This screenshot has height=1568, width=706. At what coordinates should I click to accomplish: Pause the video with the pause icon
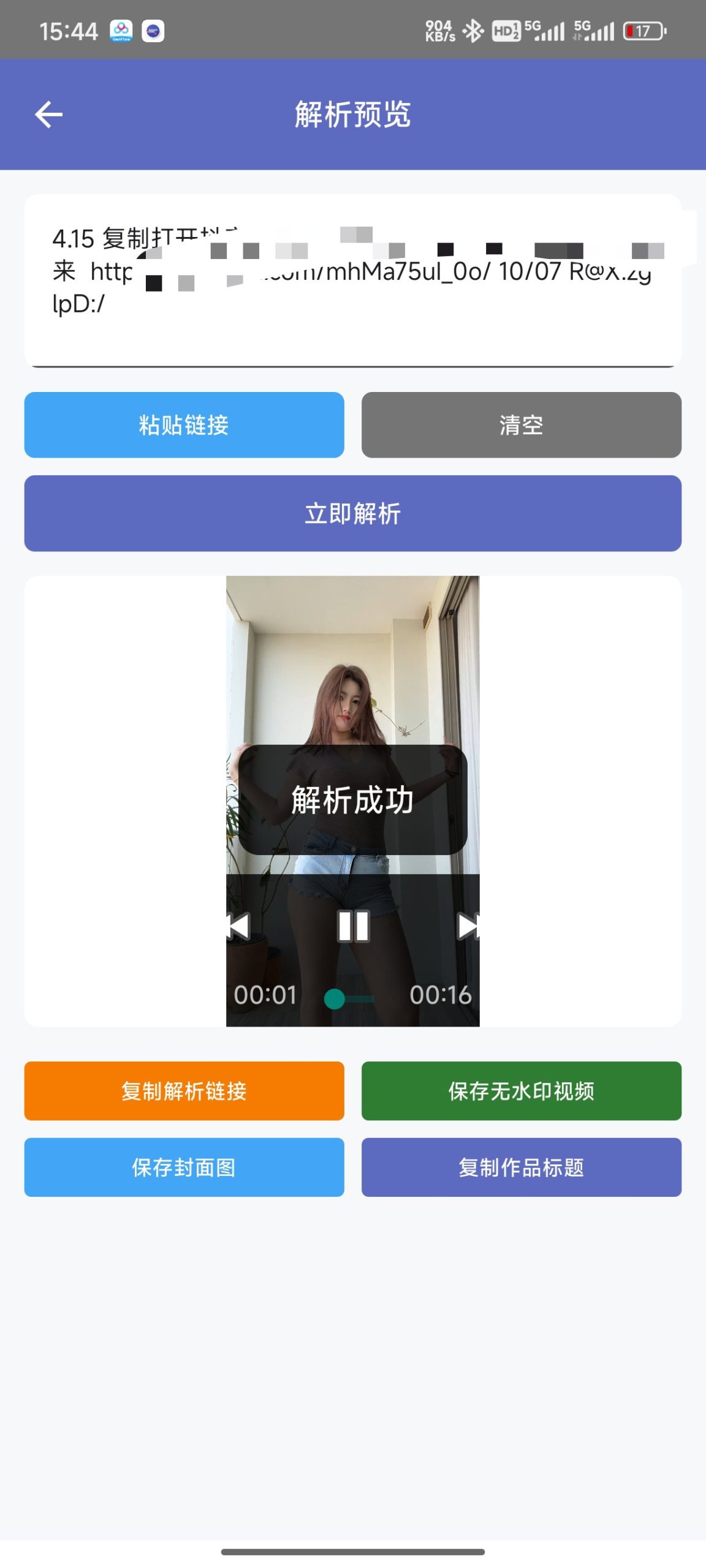click(353, 927)
